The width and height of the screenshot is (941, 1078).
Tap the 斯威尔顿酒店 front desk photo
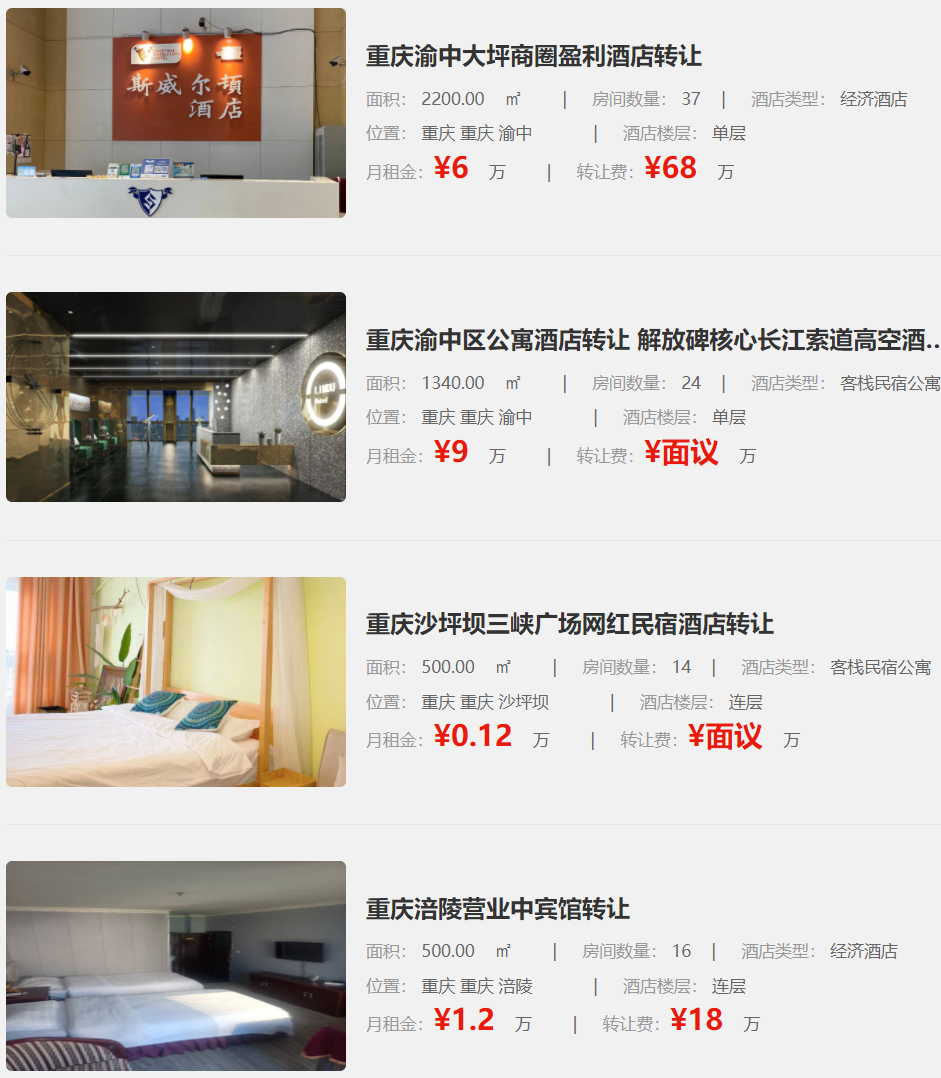(x=176, y=113)
